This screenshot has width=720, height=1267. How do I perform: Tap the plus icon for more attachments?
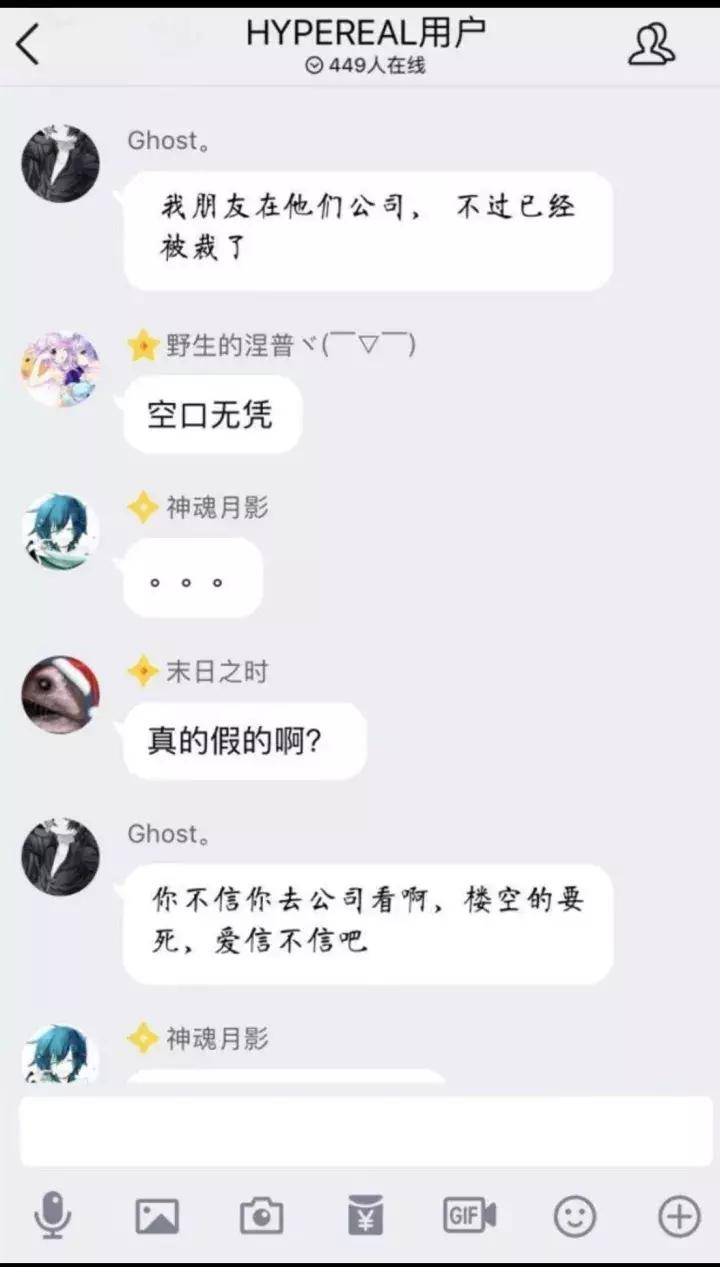pyautogui.click(x=676, y=1215)
